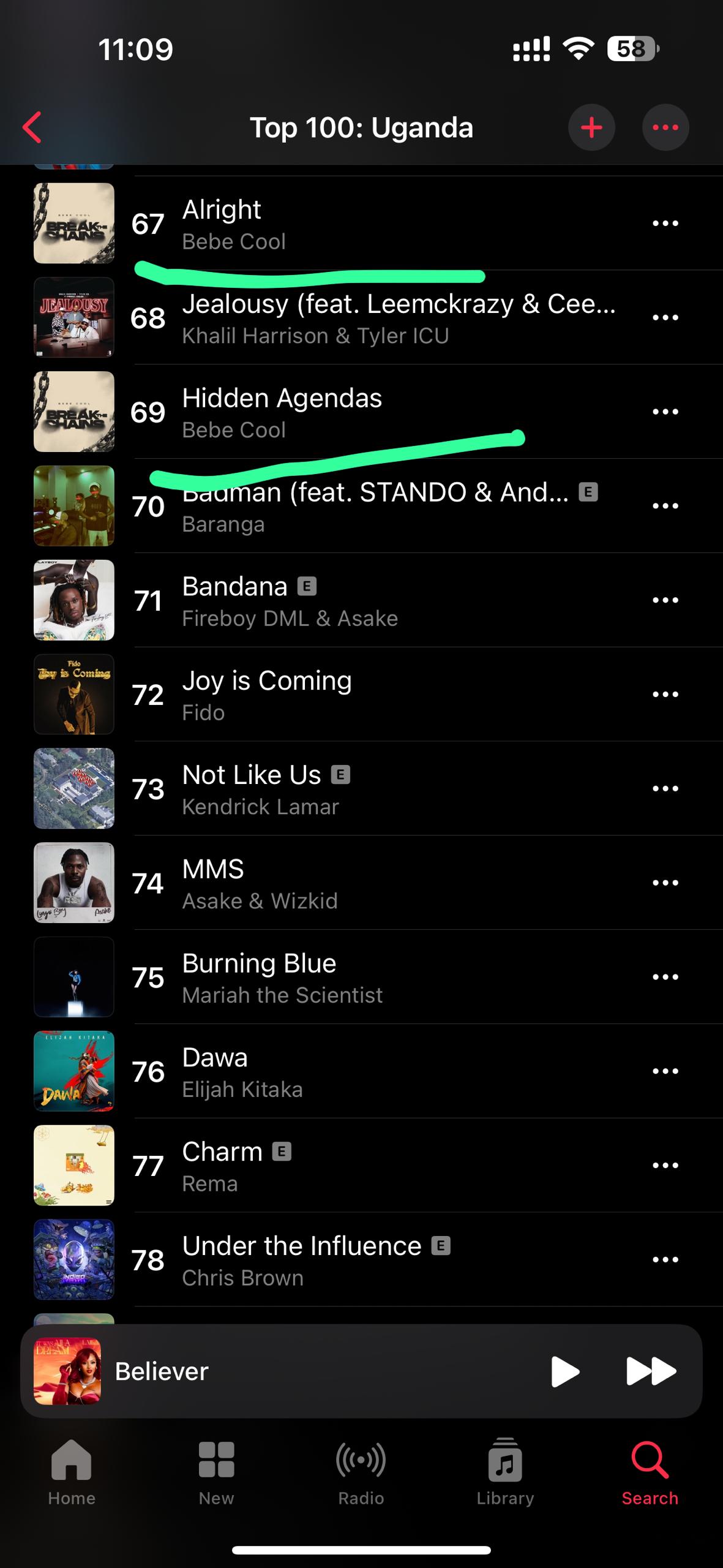This screenshot has width=723, height=1568.
Task: Open more options for Charm
Action: [x=665, y=1166]
